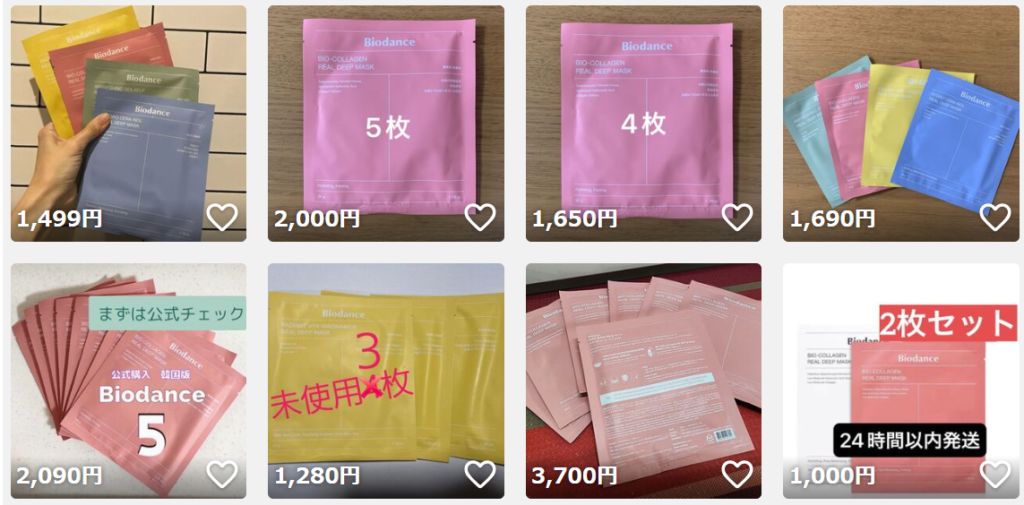Tap the heart on the 1,650円 item
The height and width of the screenshot is (505, 1024).
pos(737,217)
